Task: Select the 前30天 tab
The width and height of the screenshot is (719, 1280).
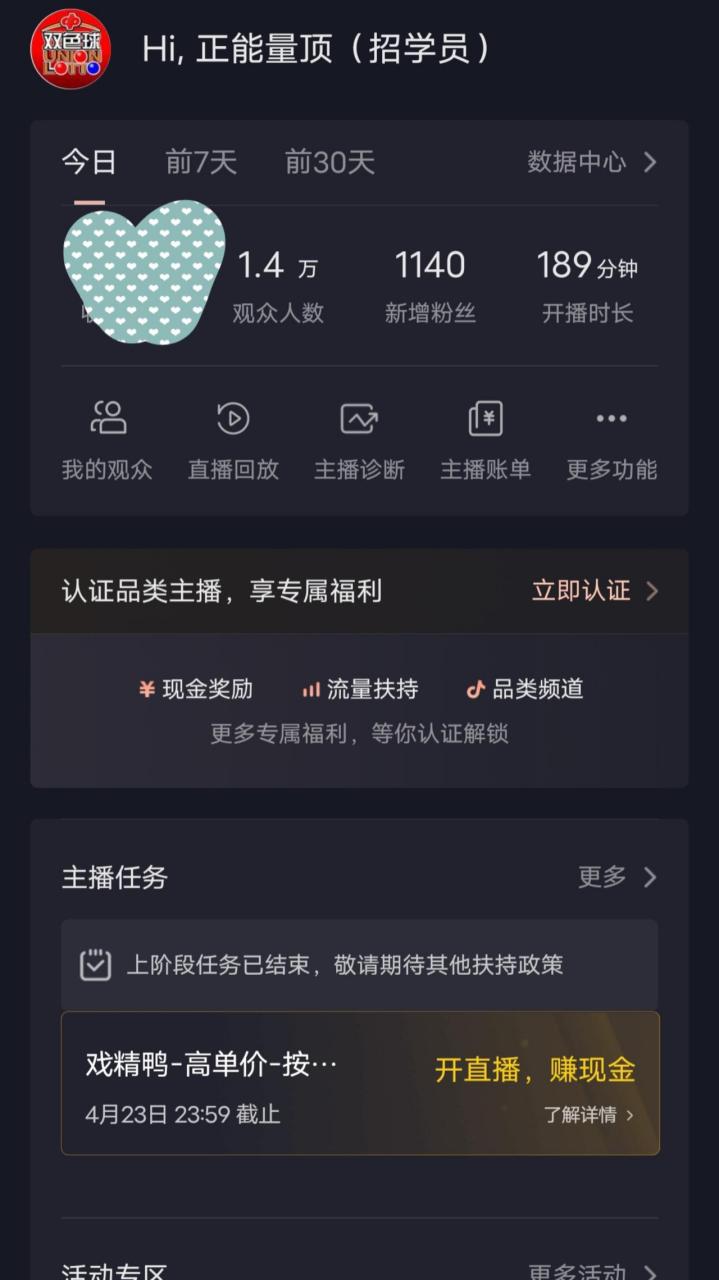Action: coord(330,162)
